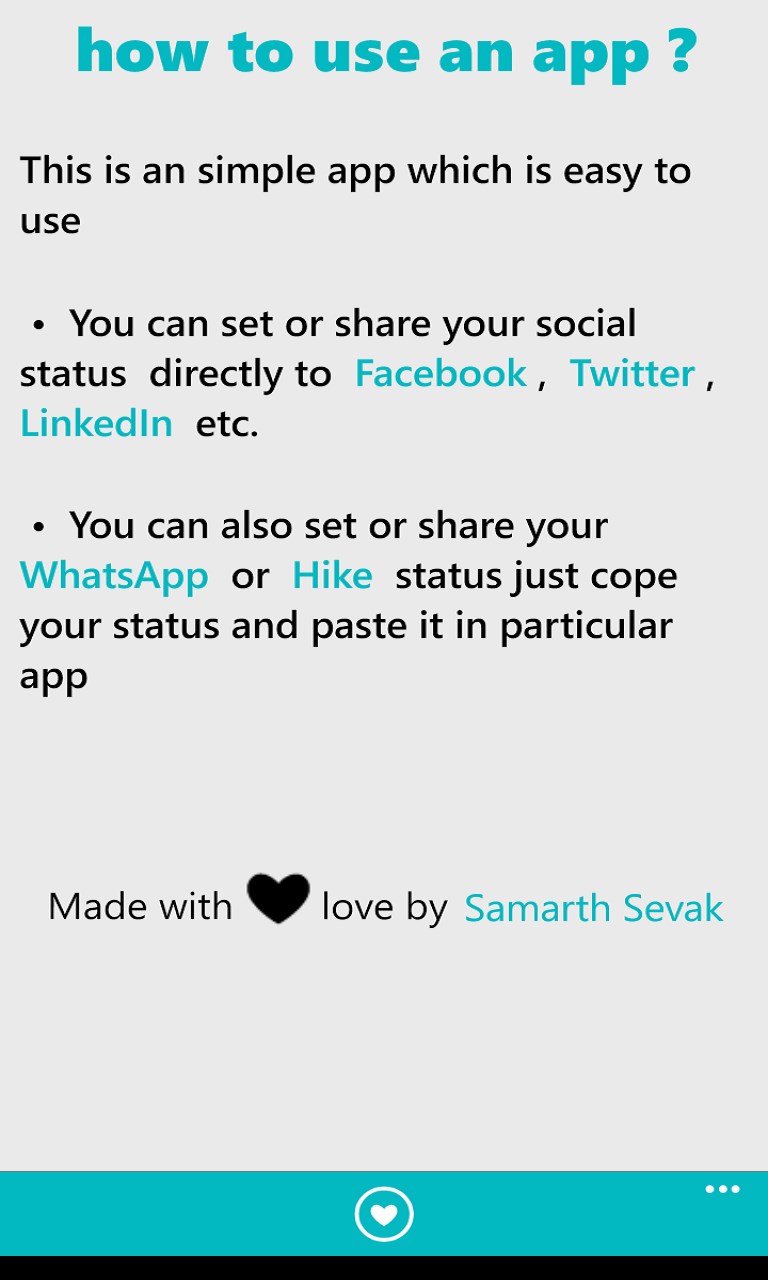768x1280 pixels.
Task: Expand the three-dot overflow menu
Action: (722, 1190)
